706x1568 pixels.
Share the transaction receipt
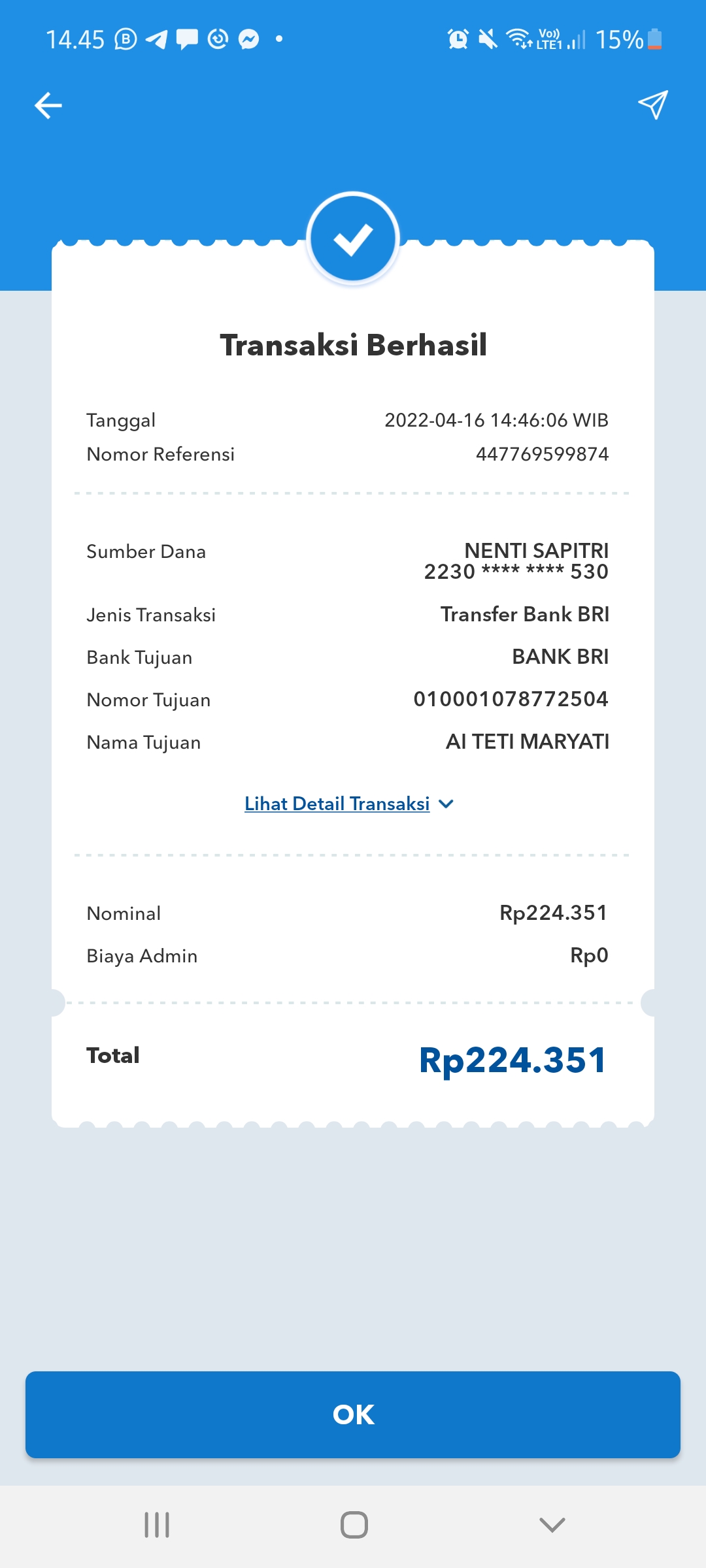pos(652,105)
